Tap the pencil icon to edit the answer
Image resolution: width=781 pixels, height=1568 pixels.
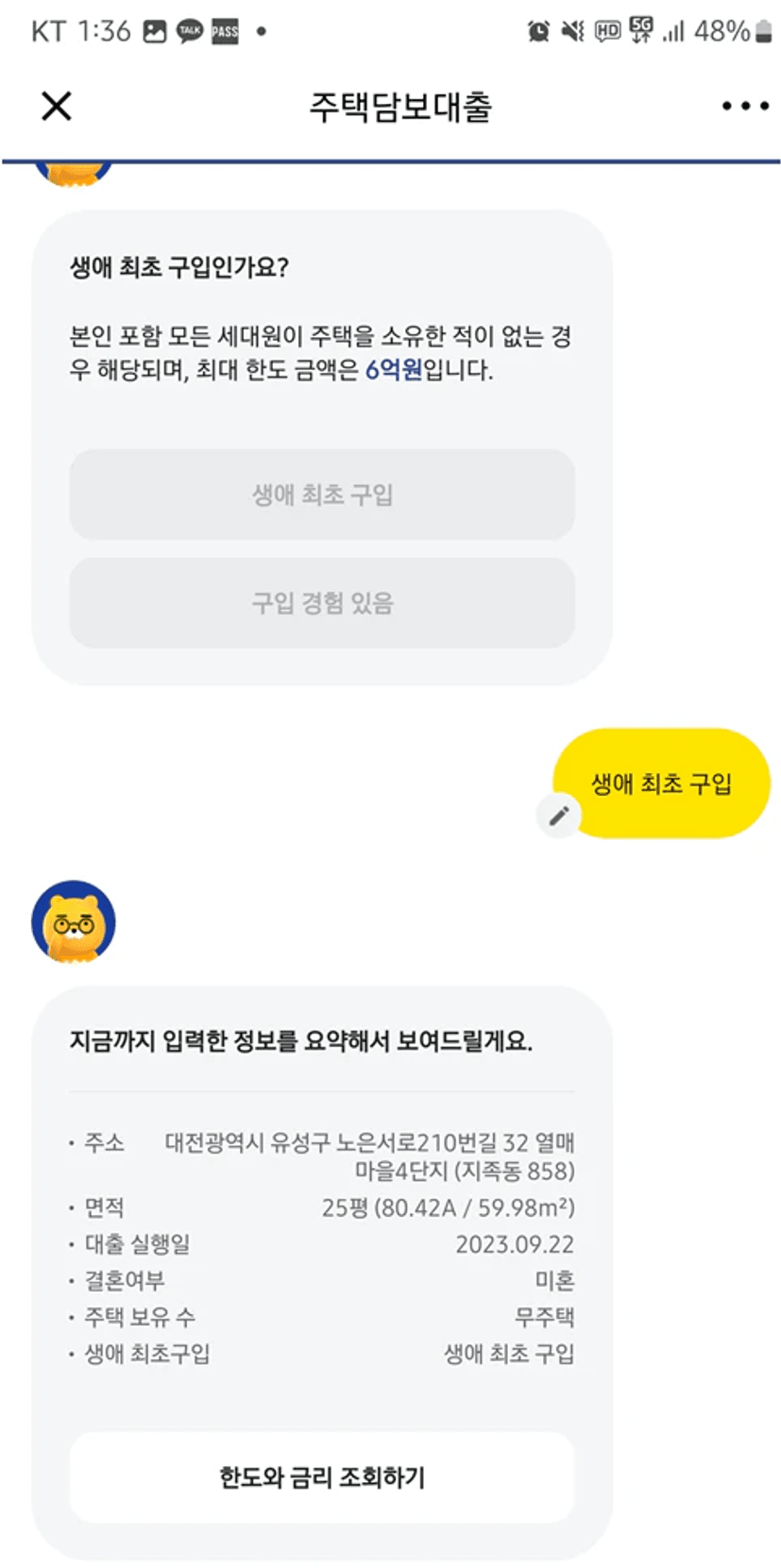click(558, 815)
